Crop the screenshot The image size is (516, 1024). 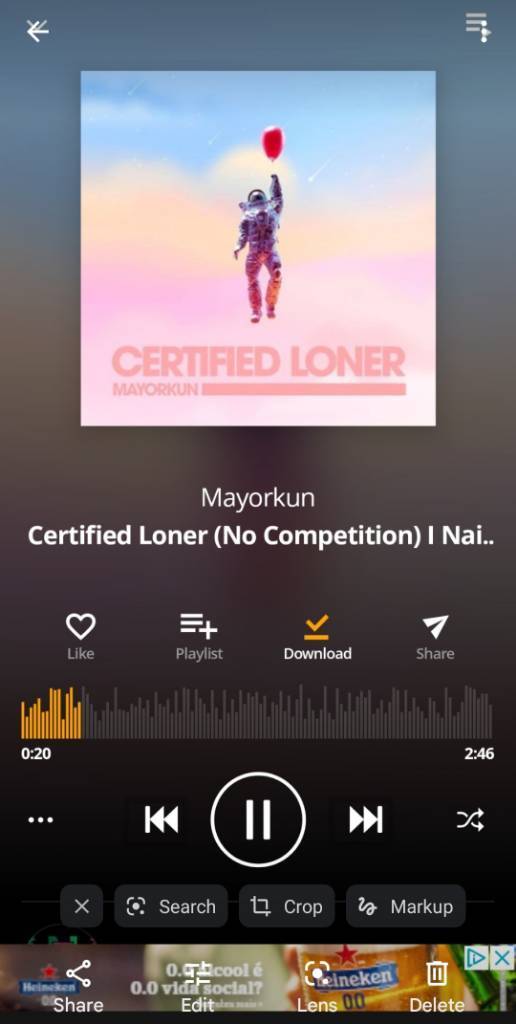287,906
